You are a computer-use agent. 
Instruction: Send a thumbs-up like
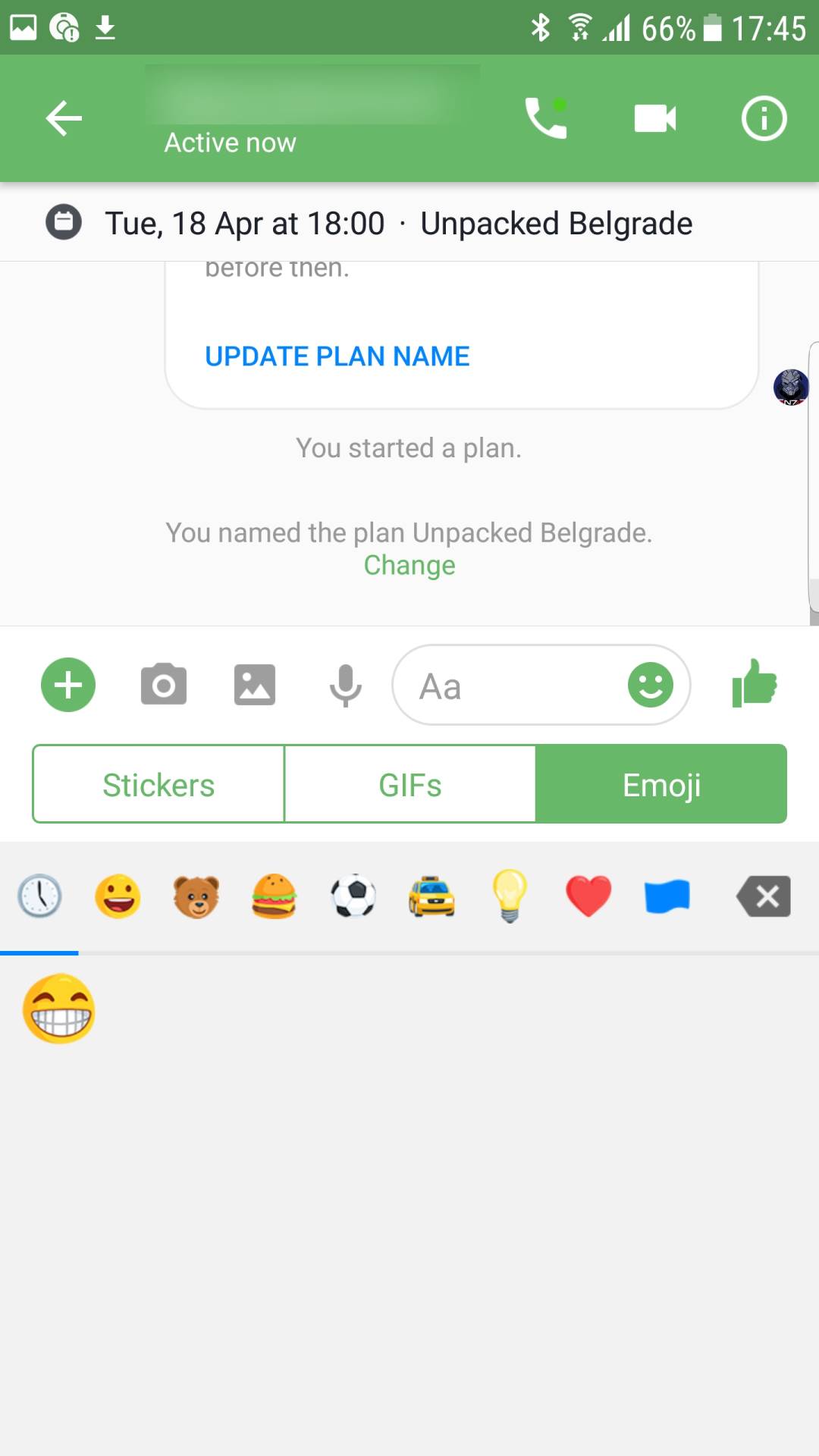755,683
